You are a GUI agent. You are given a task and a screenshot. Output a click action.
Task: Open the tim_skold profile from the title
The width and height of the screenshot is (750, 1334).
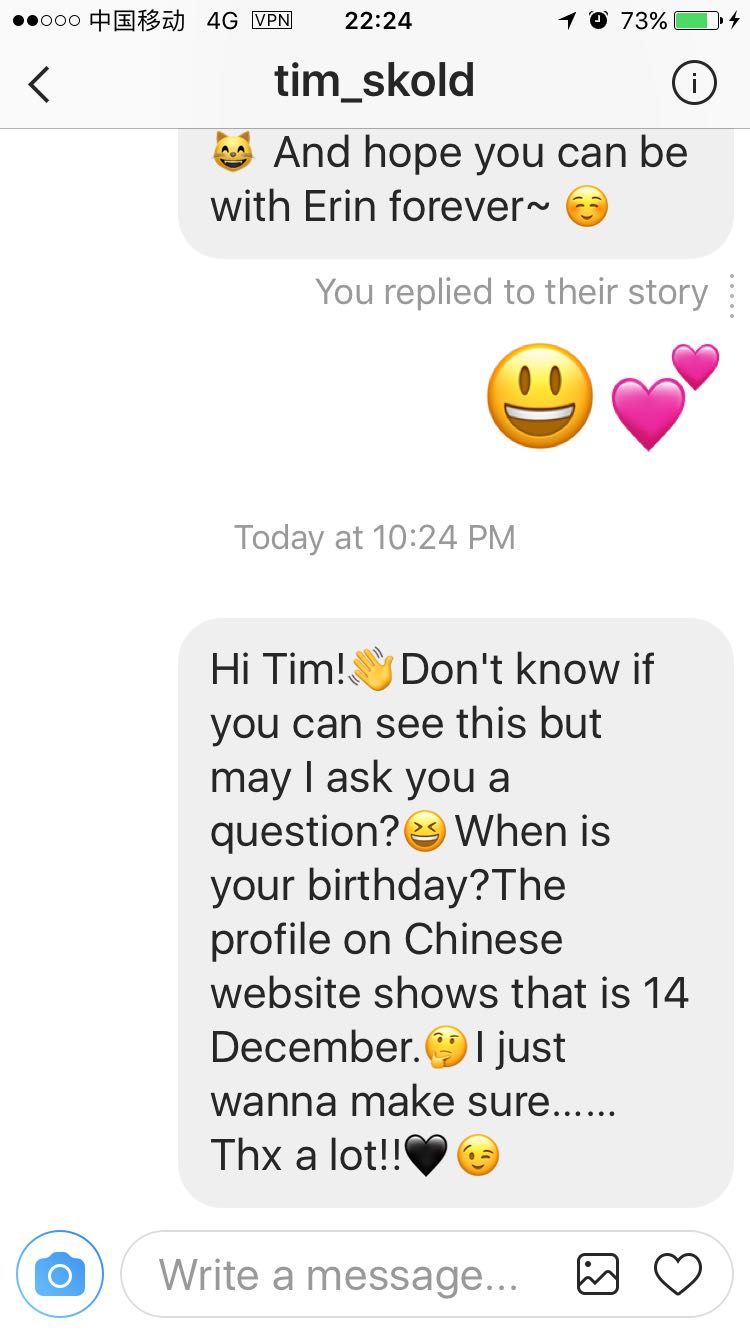pyautogui.click(x=375, y=82)
